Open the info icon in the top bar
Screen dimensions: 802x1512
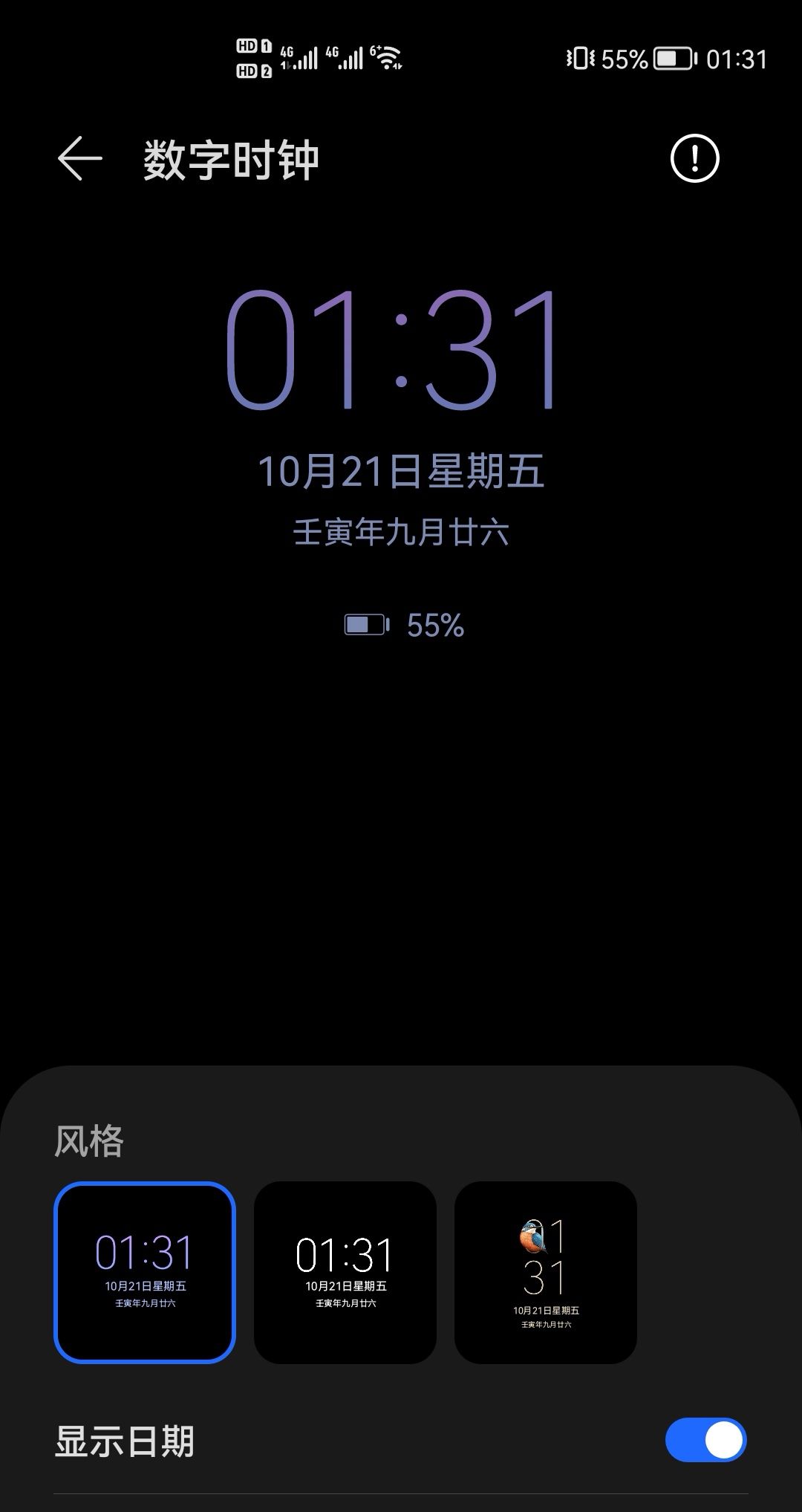[694, 158]
